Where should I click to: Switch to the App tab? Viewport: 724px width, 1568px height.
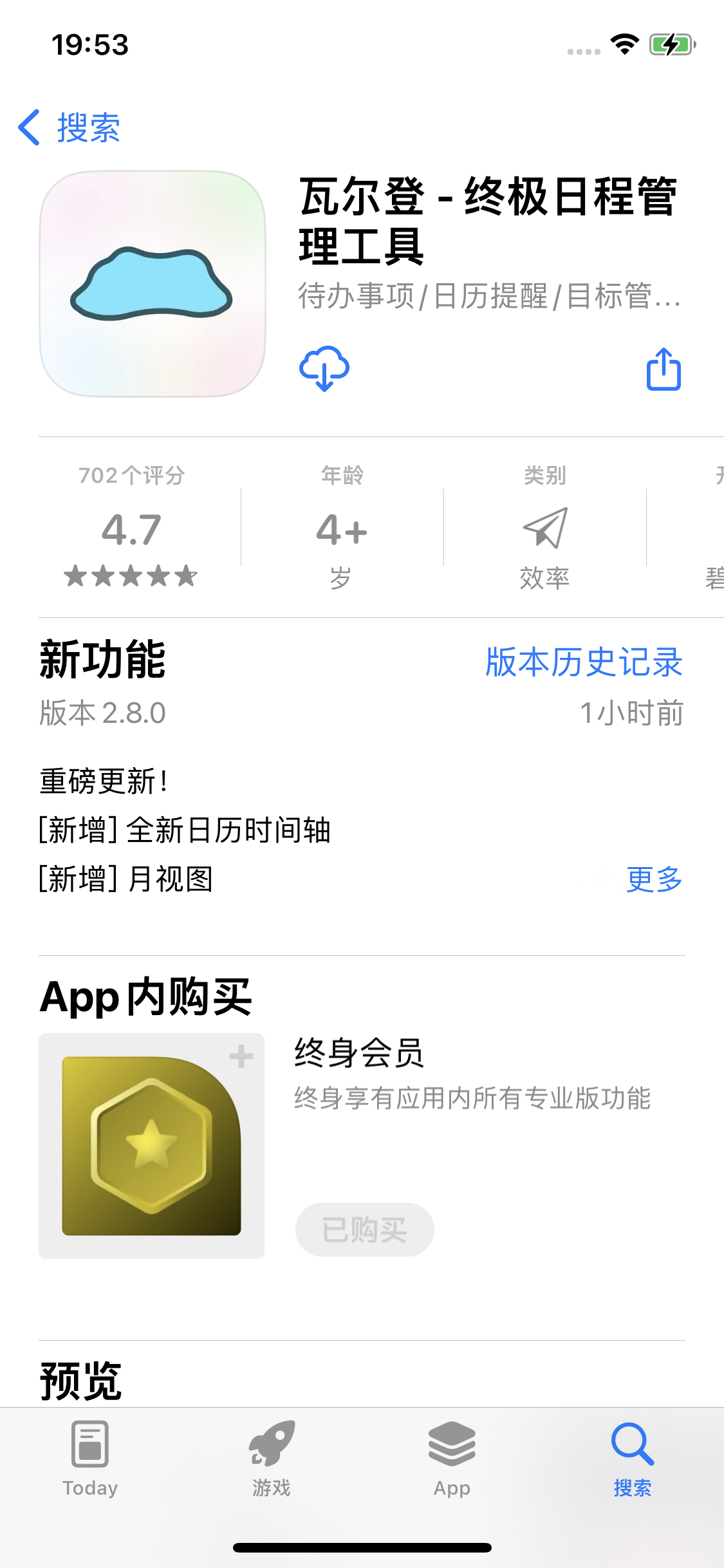[x=452, y=1460]
